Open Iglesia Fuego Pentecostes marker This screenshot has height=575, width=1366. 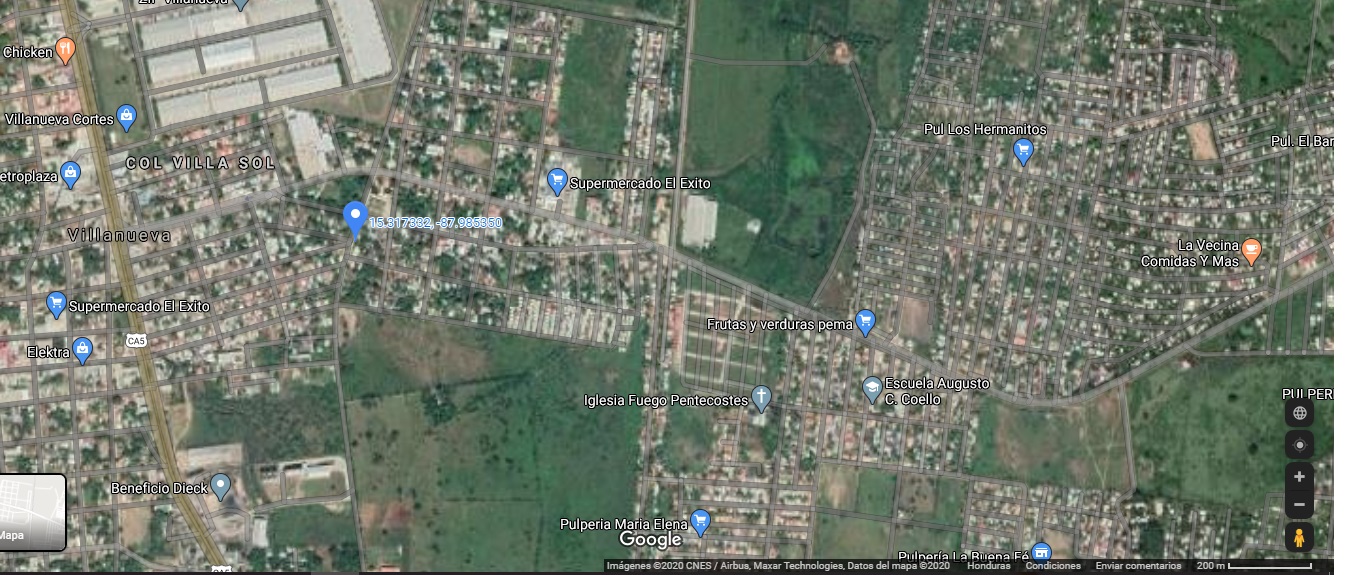(x=762, y=398)
